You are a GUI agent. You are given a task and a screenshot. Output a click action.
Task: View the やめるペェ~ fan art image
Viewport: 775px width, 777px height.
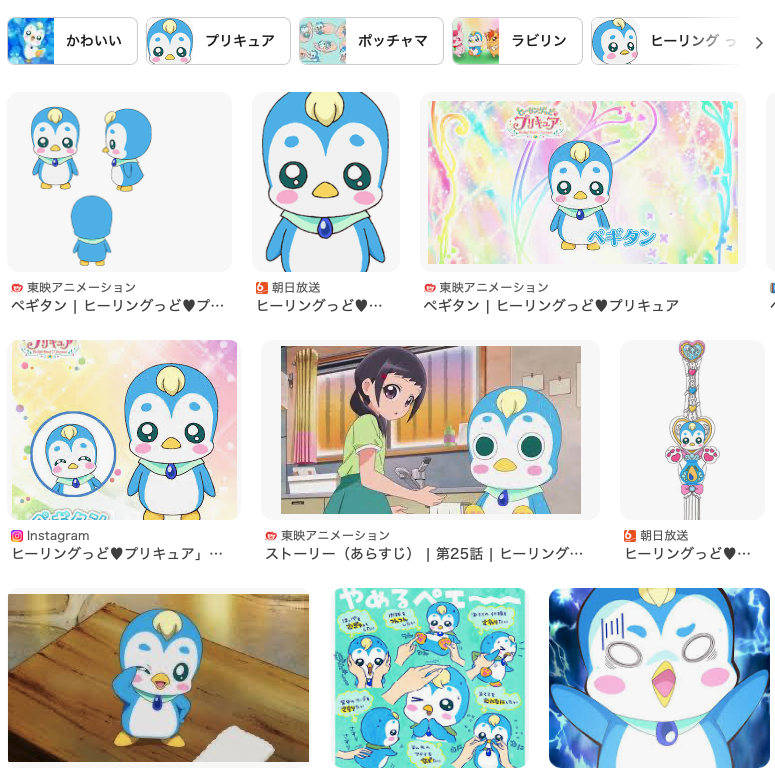pyautogui.click(x=429, y=678)
